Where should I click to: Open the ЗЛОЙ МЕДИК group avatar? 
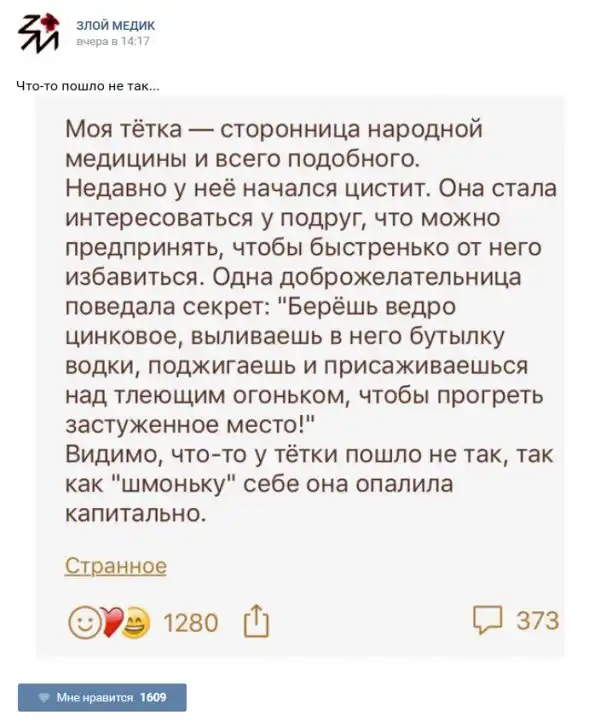[39, 34]
